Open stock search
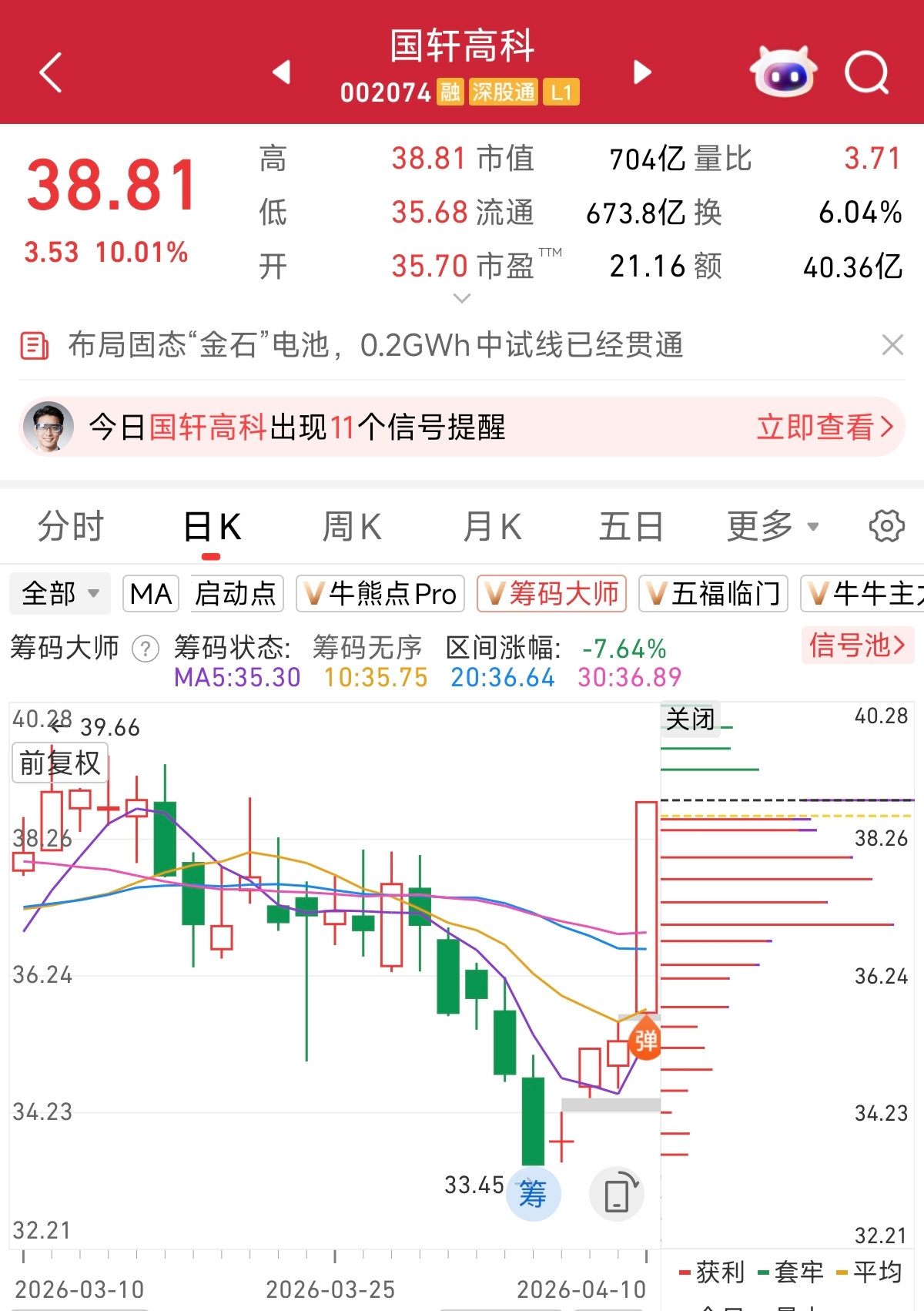This screenshot has height=1311, width=924. 867,73
